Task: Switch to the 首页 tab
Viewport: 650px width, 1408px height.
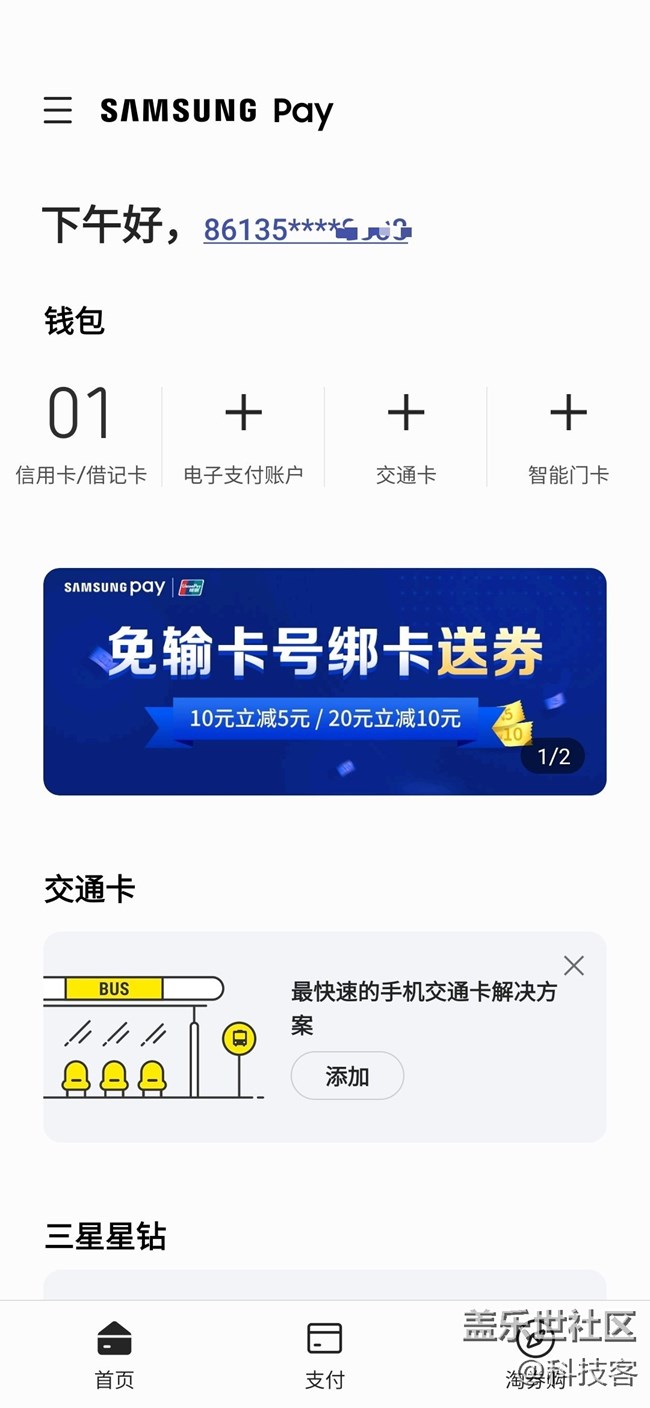Action: pyautogui.click(x=114, y=1355)
